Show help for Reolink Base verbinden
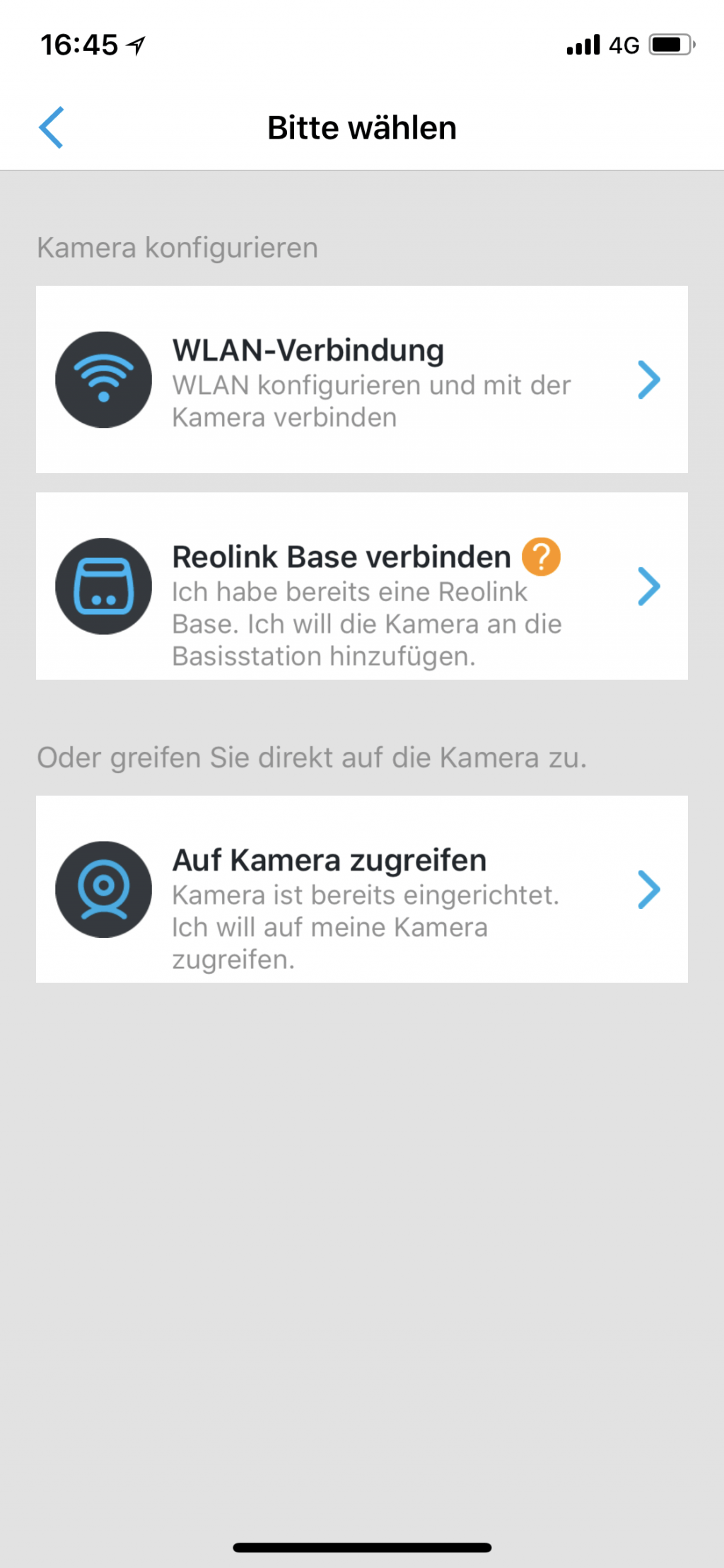 [541, 557]
